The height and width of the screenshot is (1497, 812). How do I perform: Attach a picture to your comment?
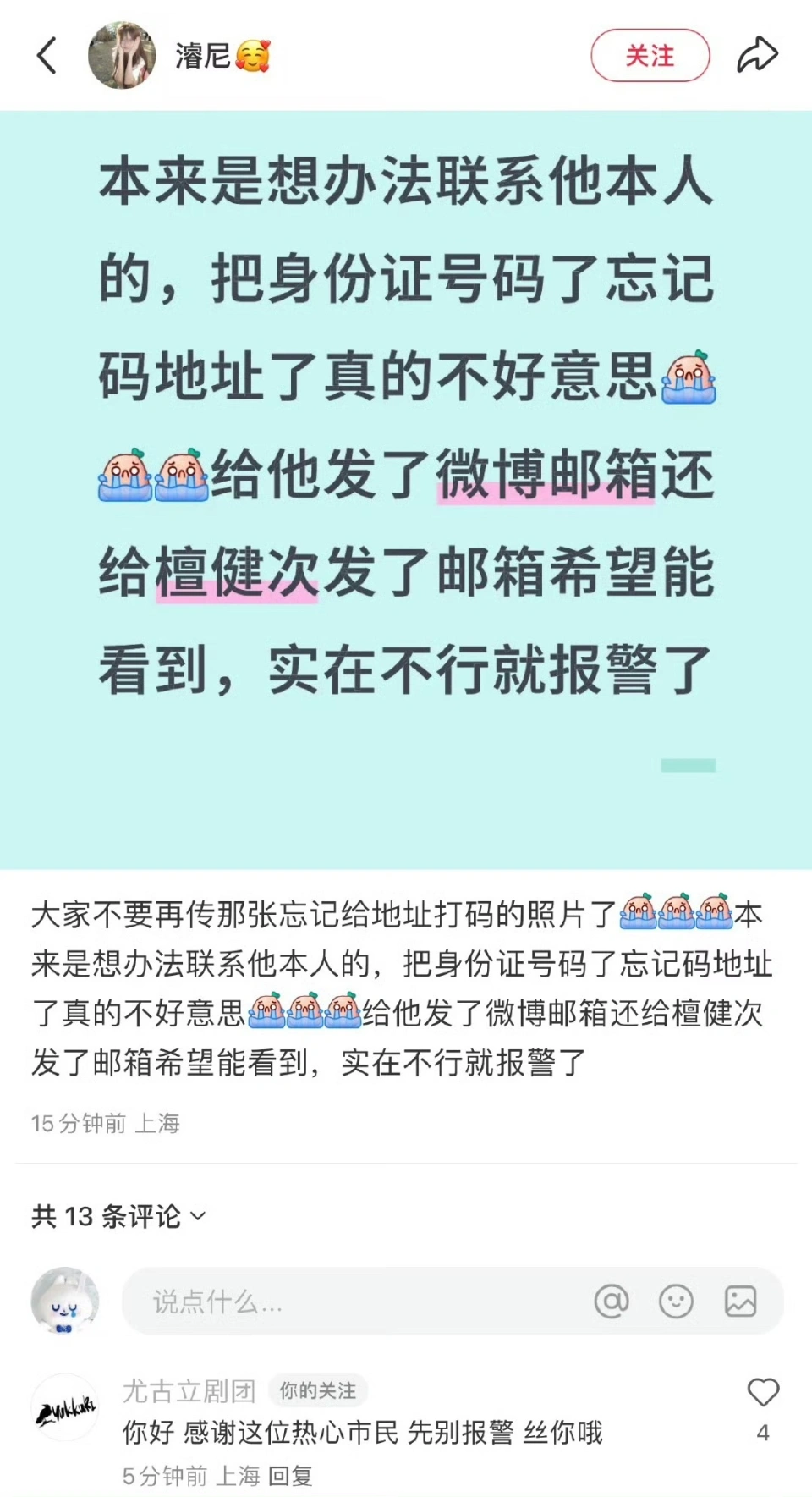pos(740,1302)
